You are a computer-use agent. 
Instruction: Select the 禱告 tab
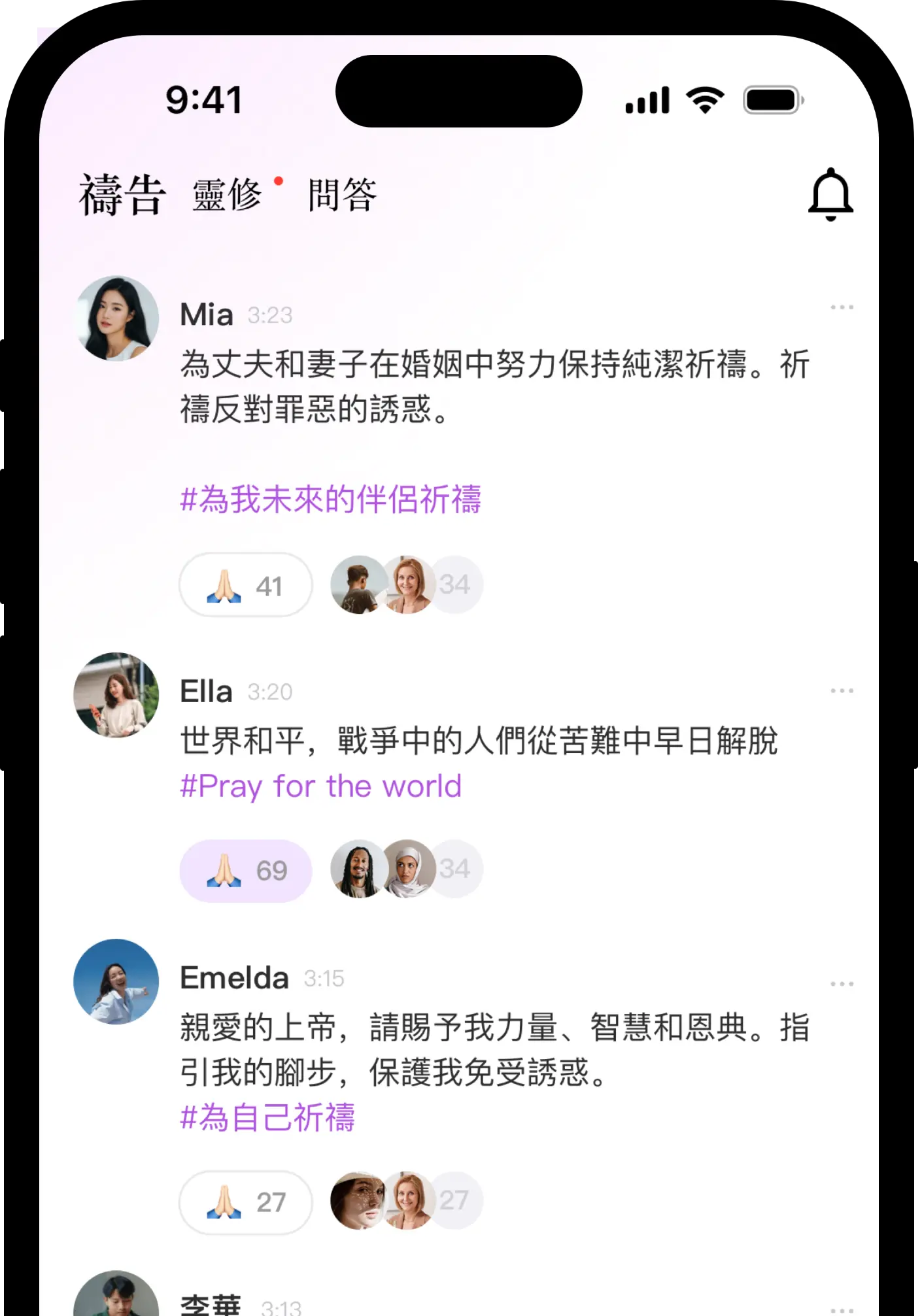coord(122,195)
